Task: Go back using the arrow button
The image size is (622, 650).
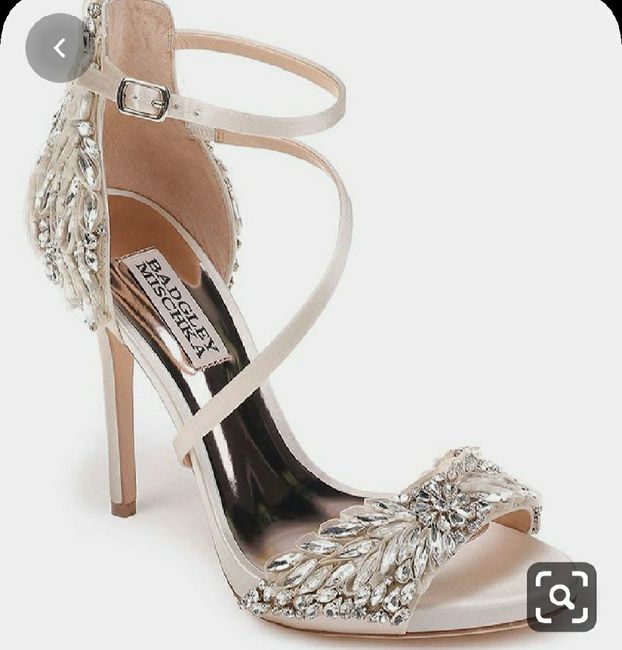Action: (x=59, y=47)
